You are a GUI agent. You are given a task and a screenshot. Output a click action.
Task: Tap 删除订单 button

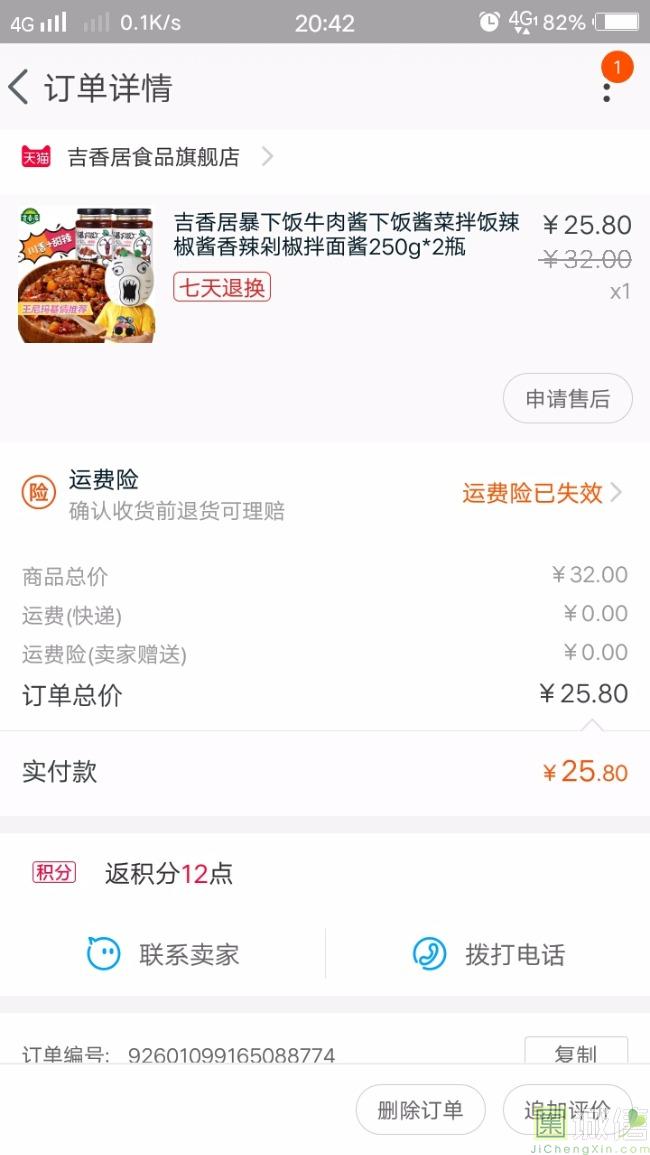(420, 1109)
